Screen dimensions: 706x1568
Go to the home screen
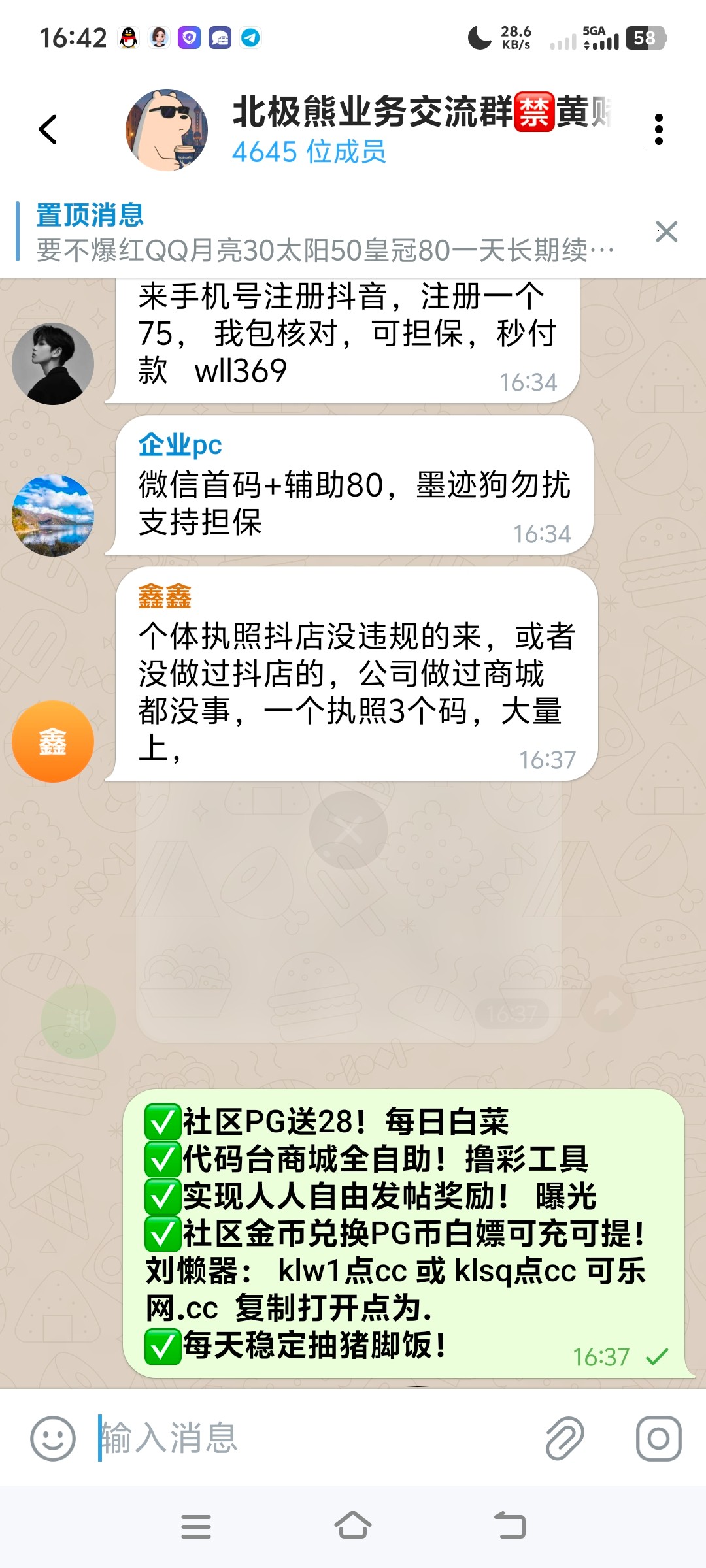(353, 1526)
